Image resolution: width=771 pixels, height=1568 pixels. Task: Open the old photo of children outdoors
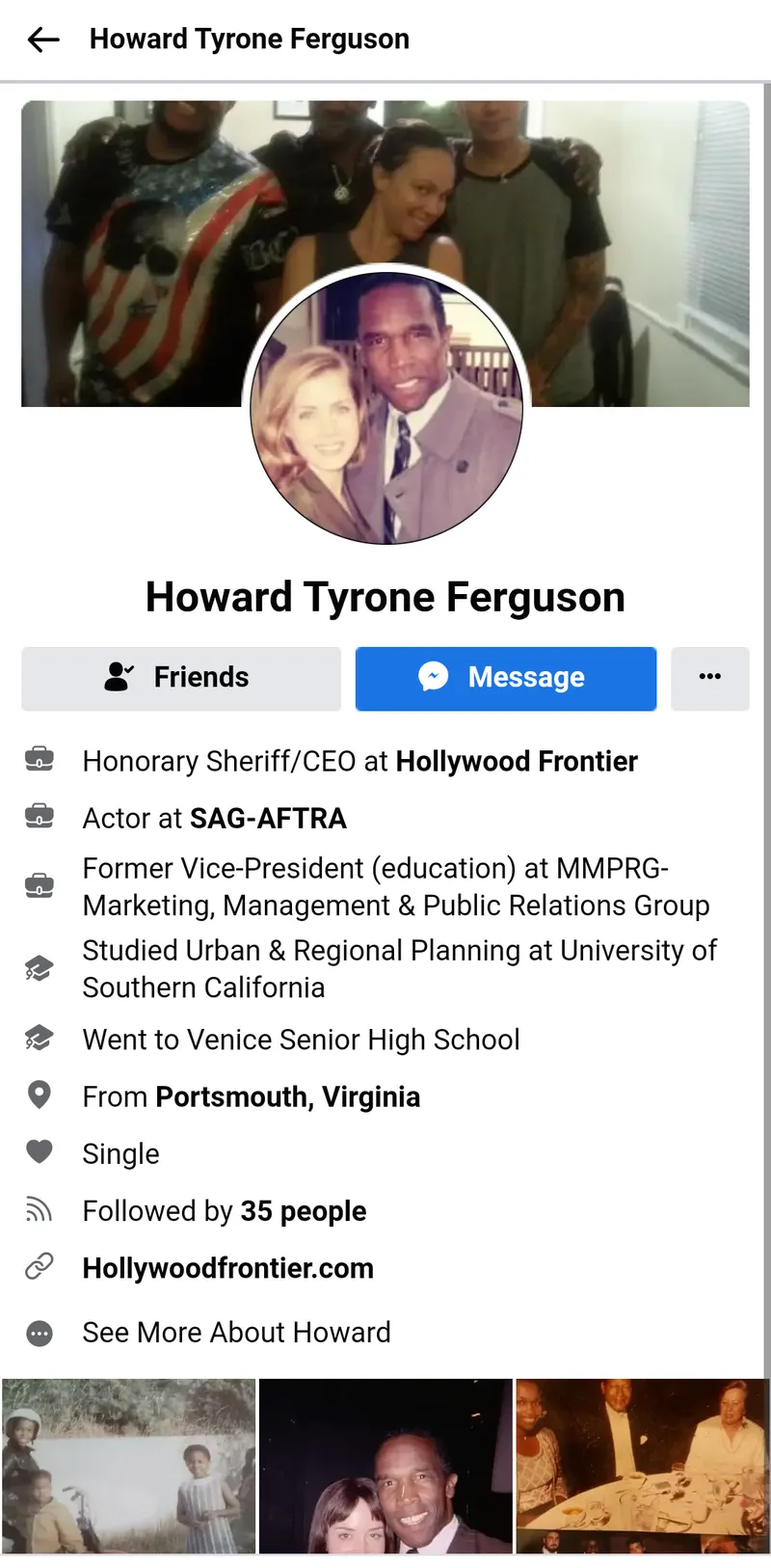[x=128, y=1466]
